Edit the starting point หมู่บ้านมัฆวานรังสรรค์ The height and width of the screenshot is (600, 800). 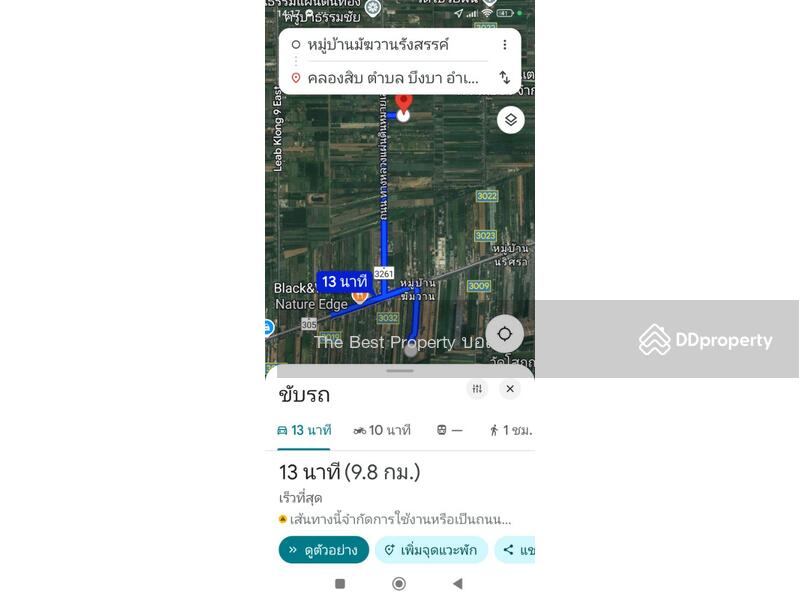tap(380, 45)
